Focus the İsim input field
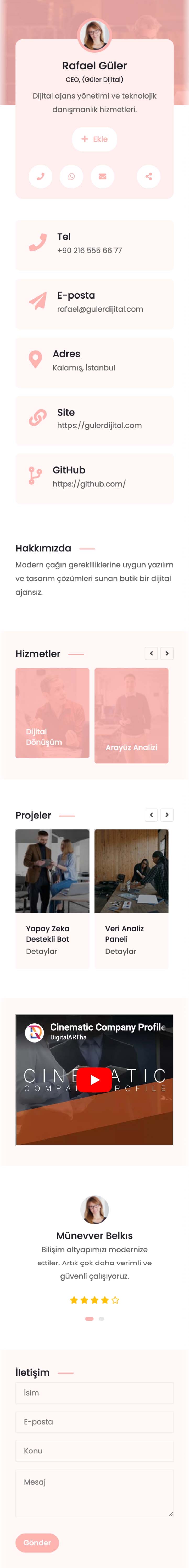189x1568 pixels. (94, 1393)
